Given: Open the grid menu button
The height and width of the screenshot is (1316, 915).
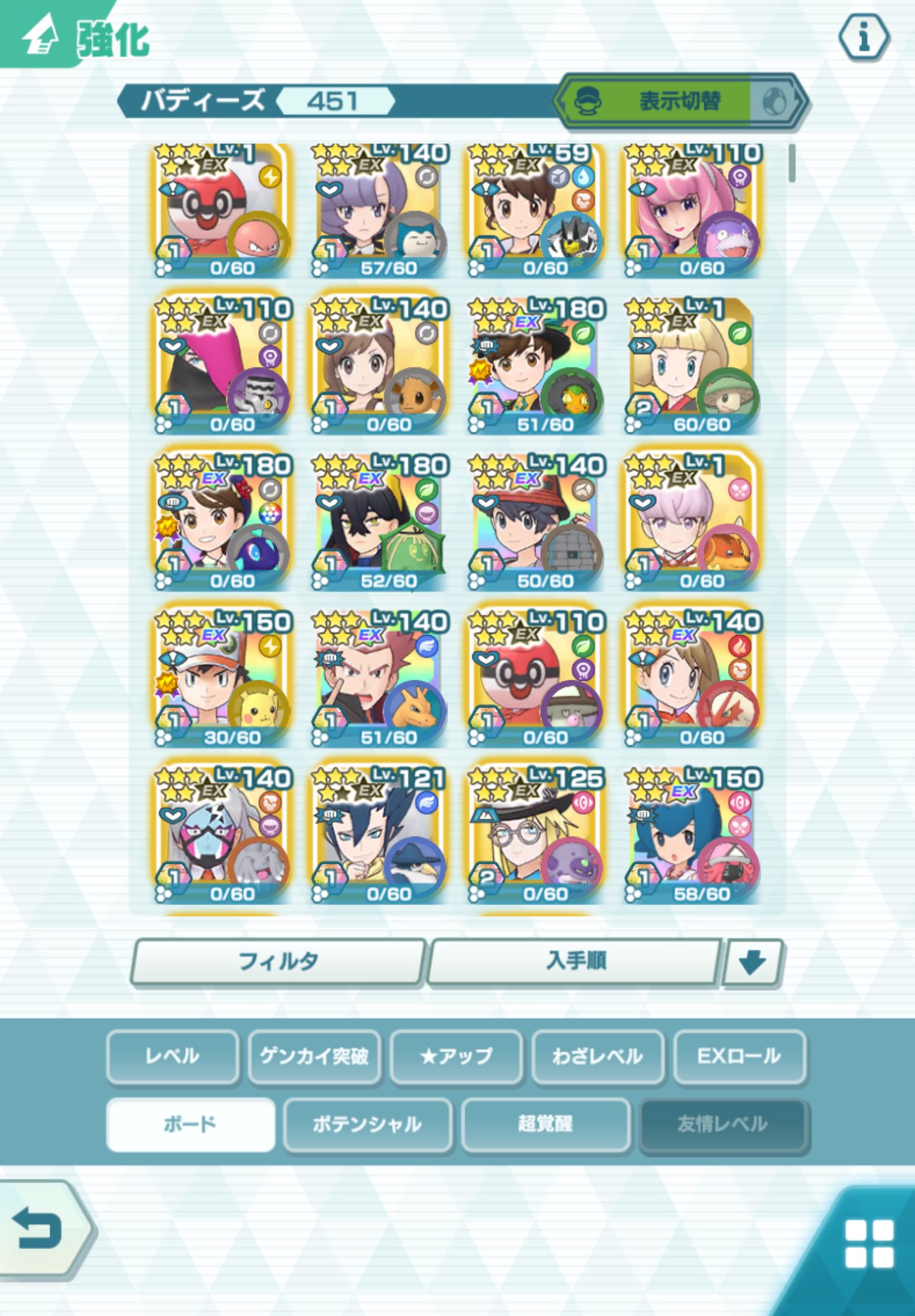Looking at the screenshot, I should (x=869, y=1244).
